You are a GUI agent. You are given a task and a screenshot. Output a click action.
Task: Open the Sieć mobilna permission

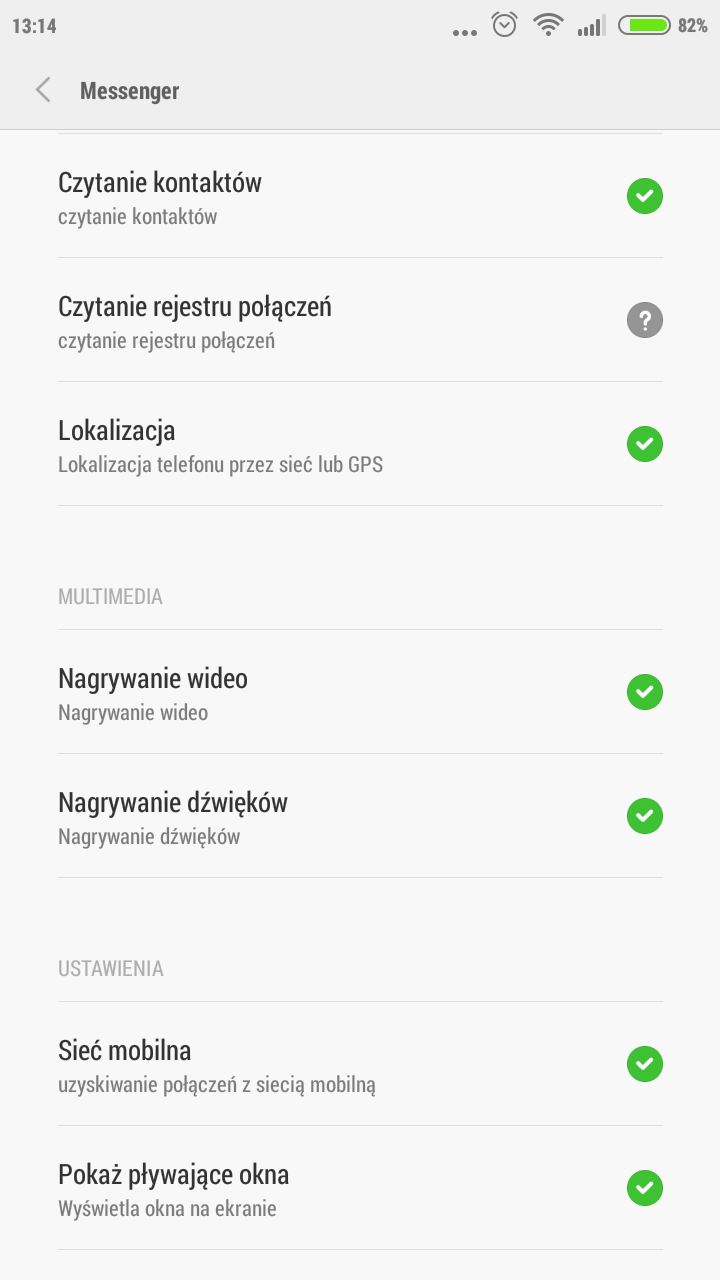[360, 1064]
